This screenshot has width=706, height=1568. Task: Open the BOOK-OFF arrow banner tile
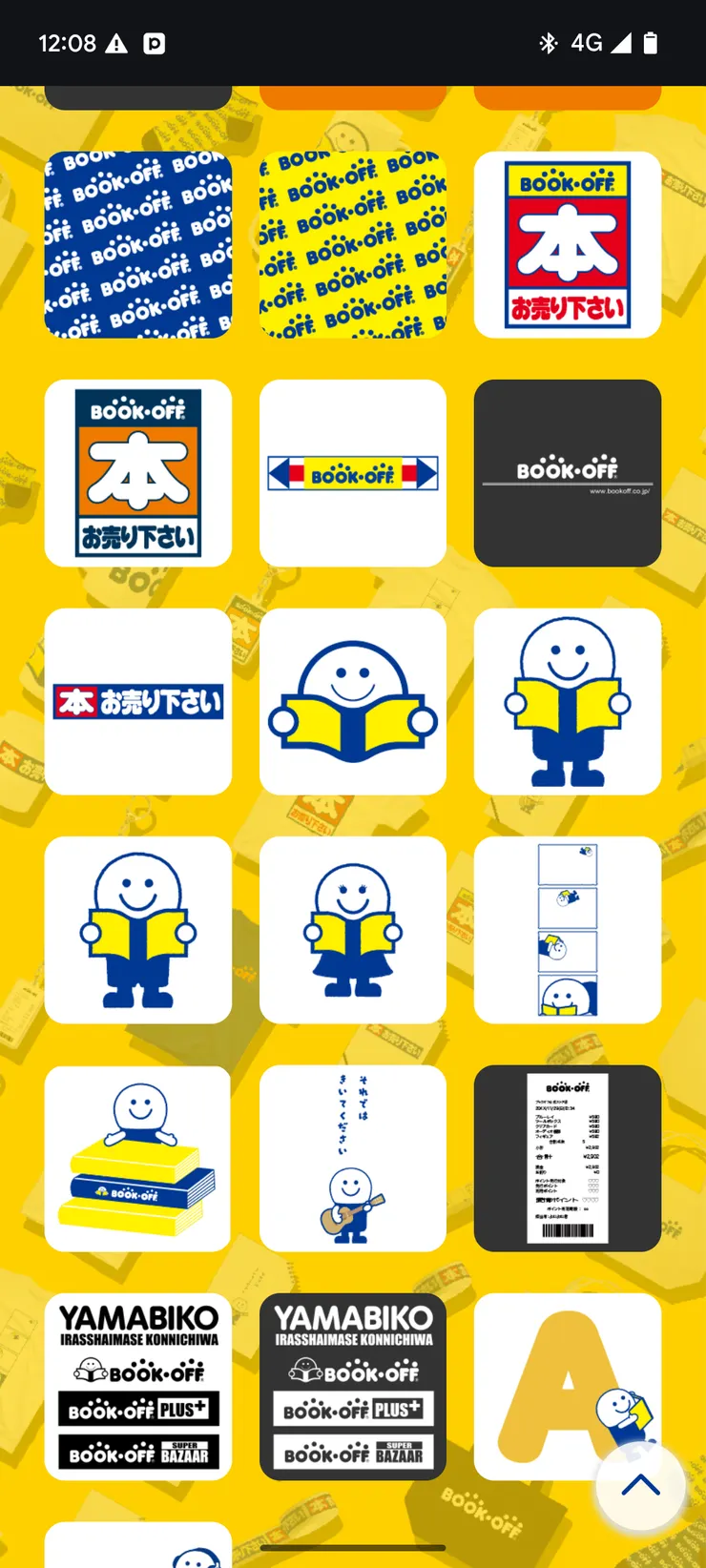pos(353,473)
